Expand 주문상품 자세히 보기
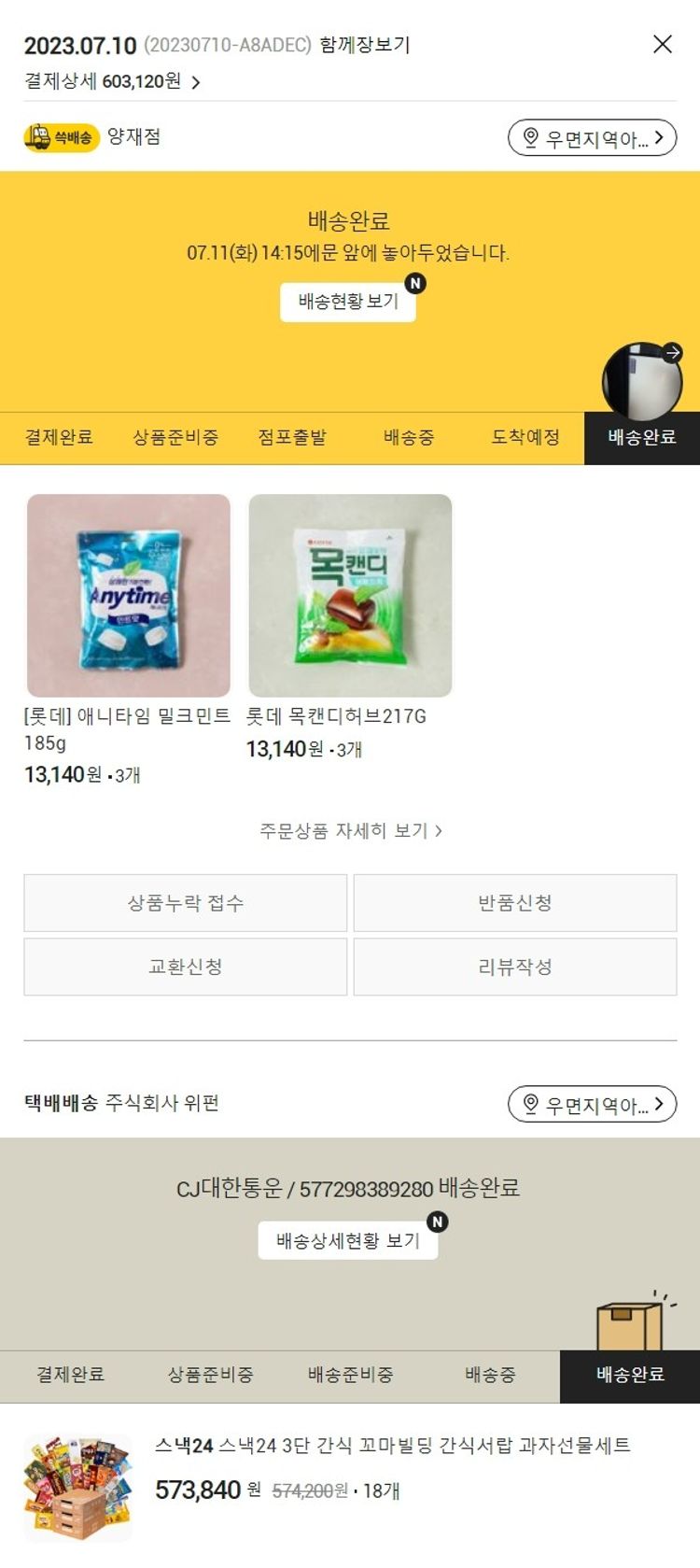This screenshot has width=700, height=1568. click(350, 830)
